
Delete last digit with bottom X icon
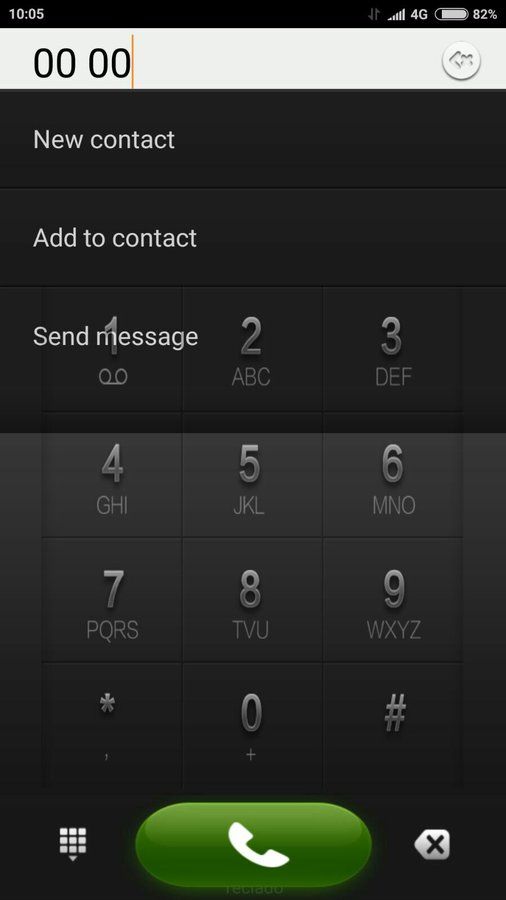point(432,844)
